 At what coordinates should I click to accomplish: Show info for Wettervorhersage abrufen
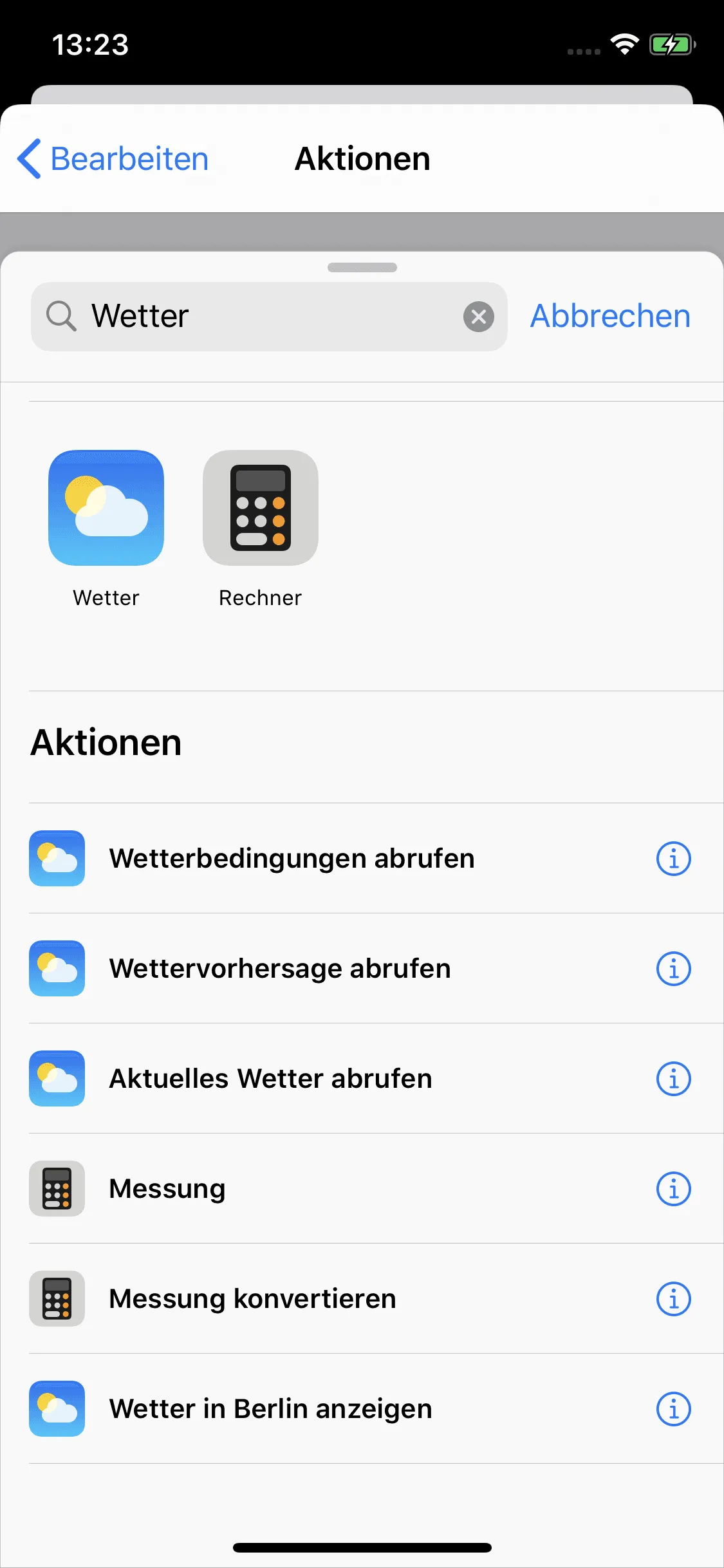point(674,969)
